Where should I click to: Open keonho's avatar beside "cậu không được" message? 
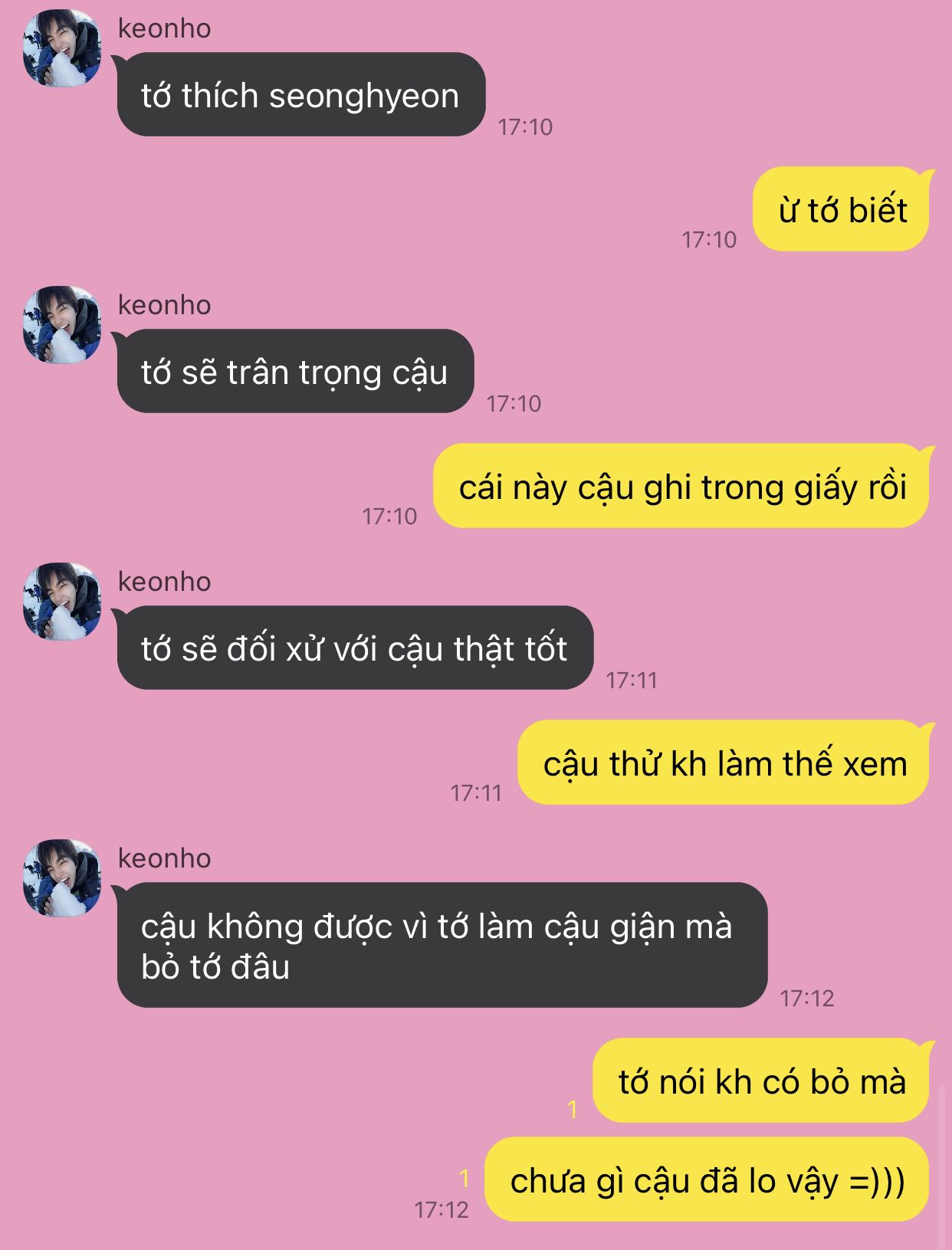click(x=62, y=878)
